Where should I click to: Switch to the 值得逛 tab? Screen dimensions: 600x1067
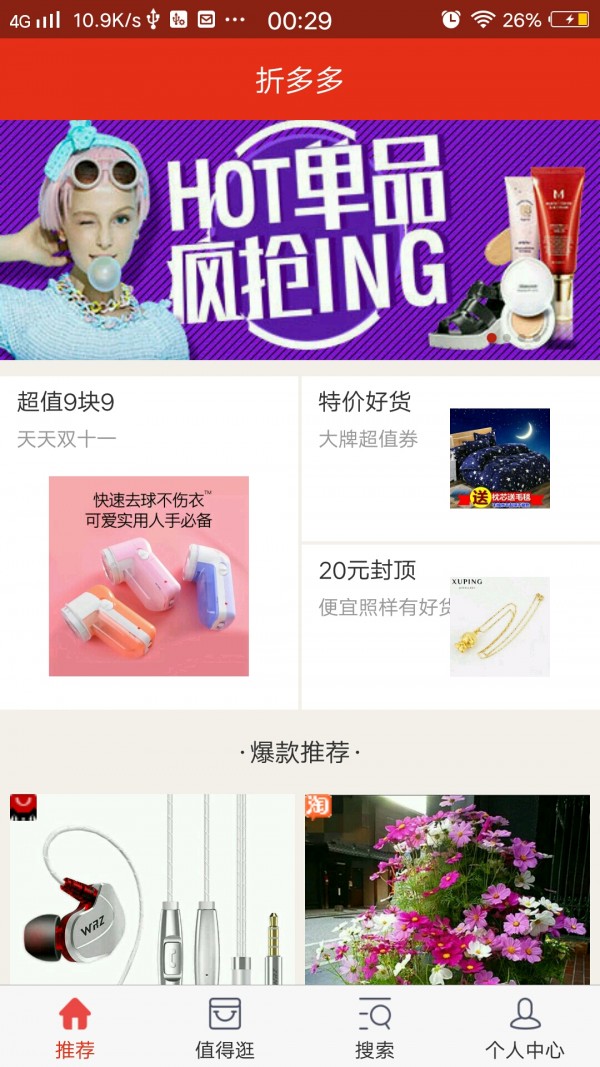click(225, 1027)
